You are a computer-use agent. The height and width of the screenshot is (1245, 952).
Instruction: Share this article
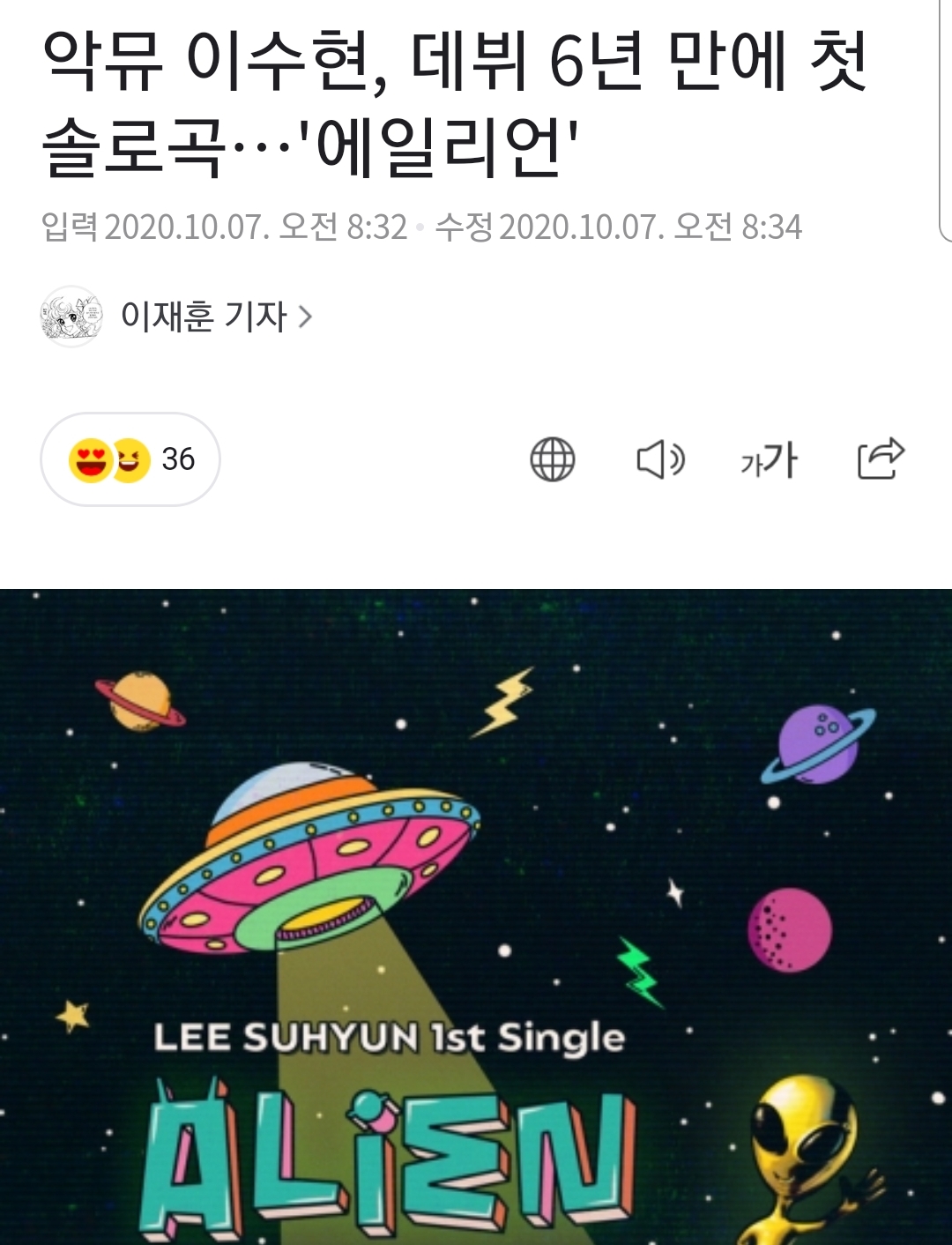881,459
